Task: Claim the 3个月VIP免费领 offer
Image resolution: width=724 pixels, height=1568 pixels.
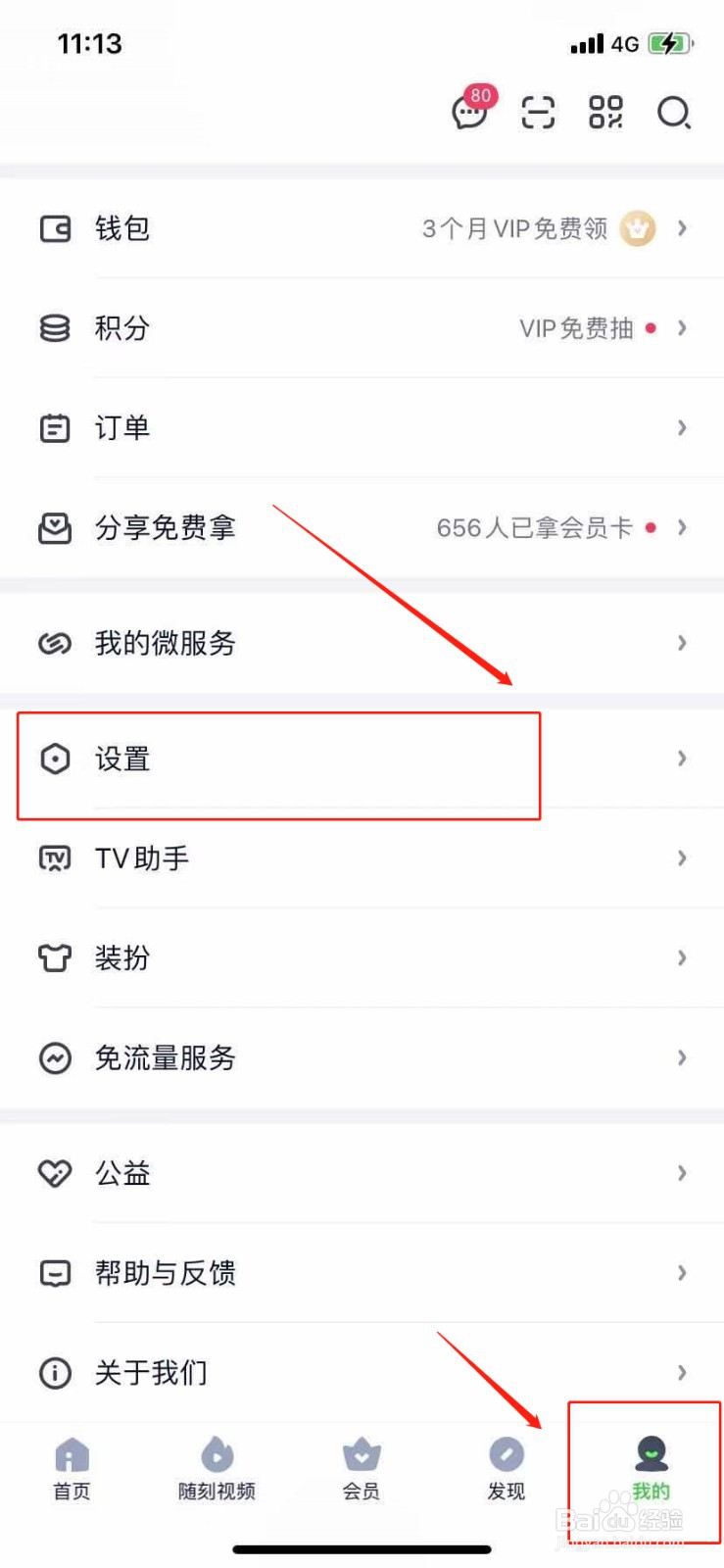Action: click(x=516, y=228)
